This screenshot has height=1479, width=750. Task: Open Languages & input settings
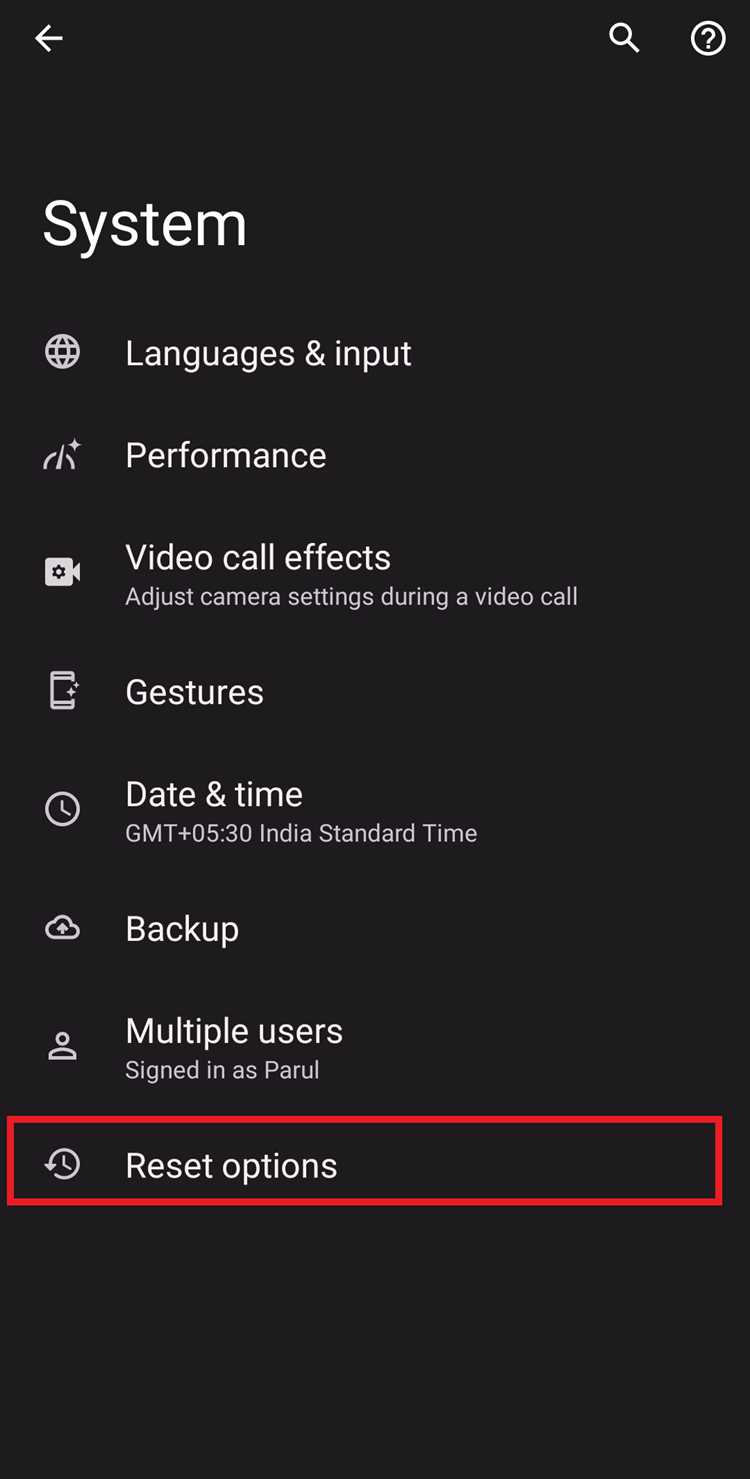pyautogui.click(x=375, y=353)
